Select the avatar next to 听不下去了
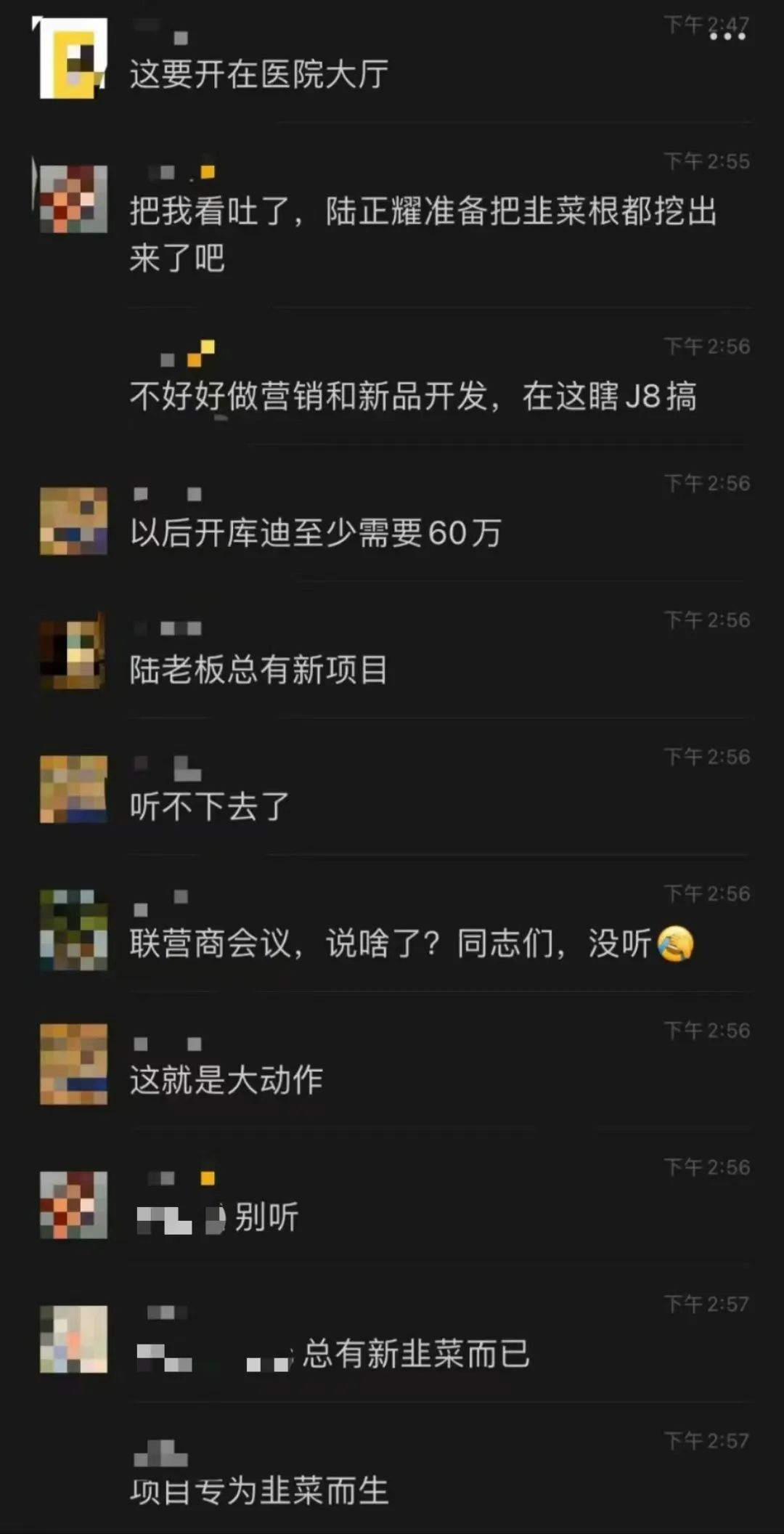 (x=73, y=789)
